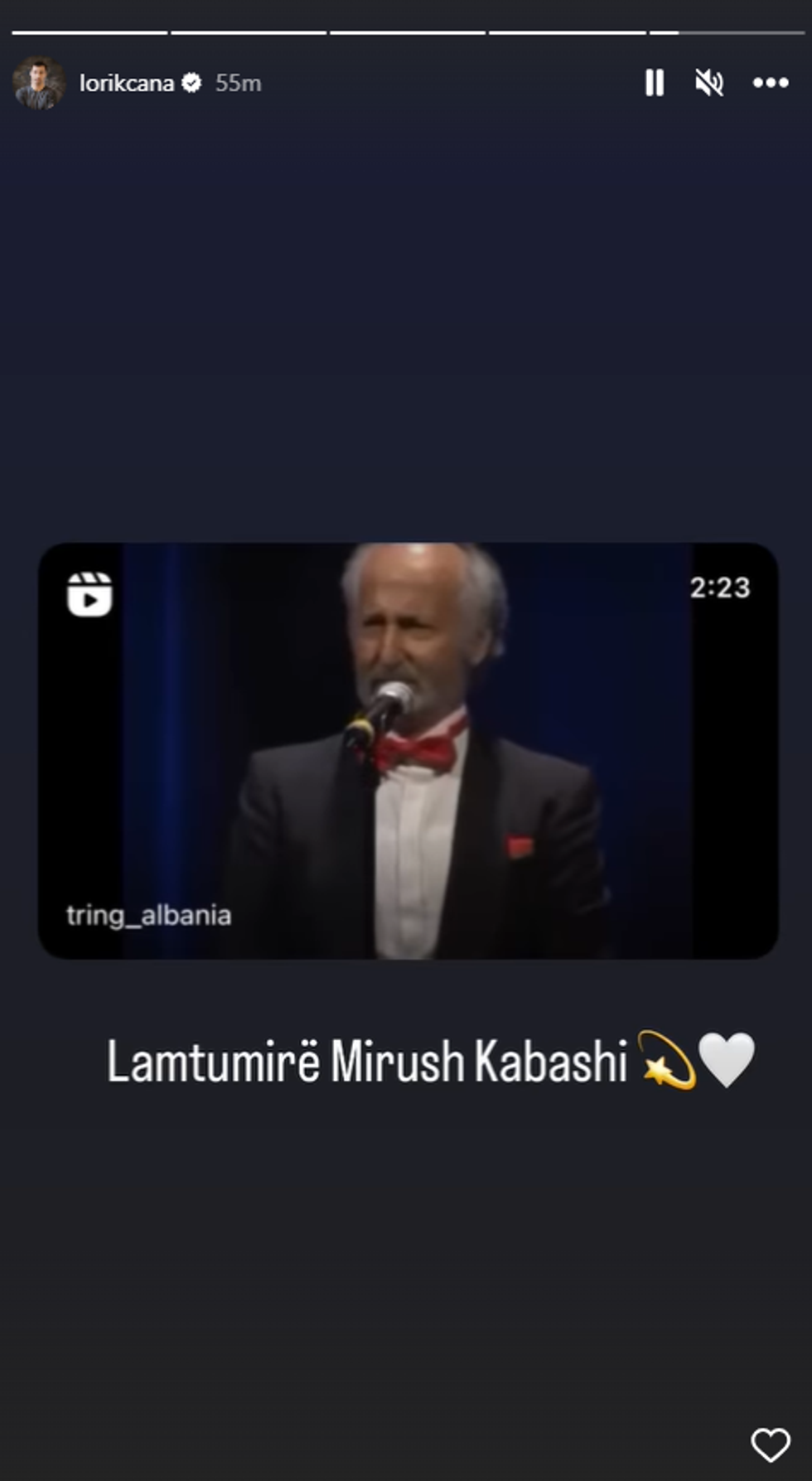The height and width of the screenshot is (1481, 812).
Task: Tap the lorikcana username
Action: coord(126,83)
